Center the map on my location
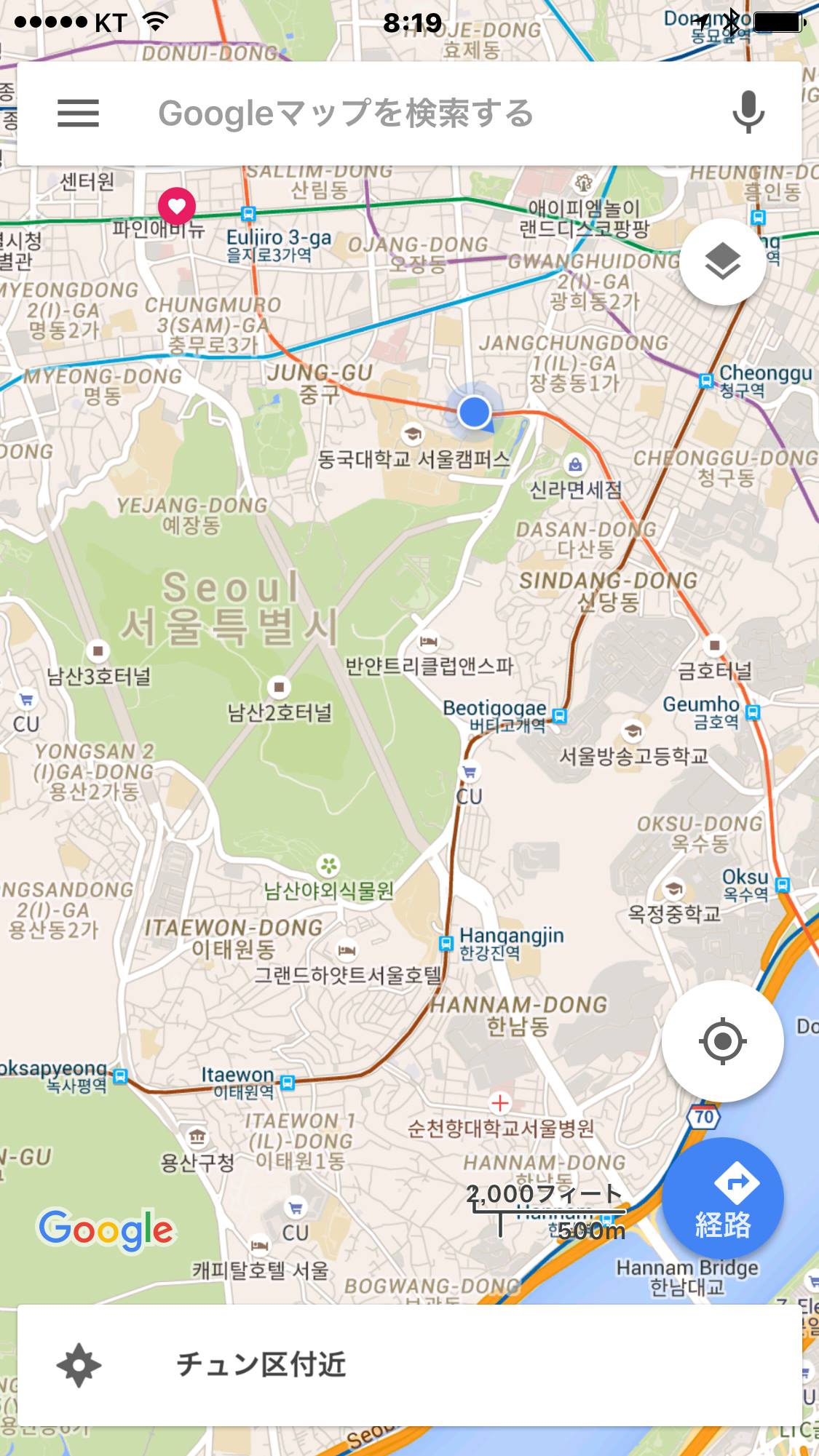This screenshot has width=819, height=1456. 722,1041
